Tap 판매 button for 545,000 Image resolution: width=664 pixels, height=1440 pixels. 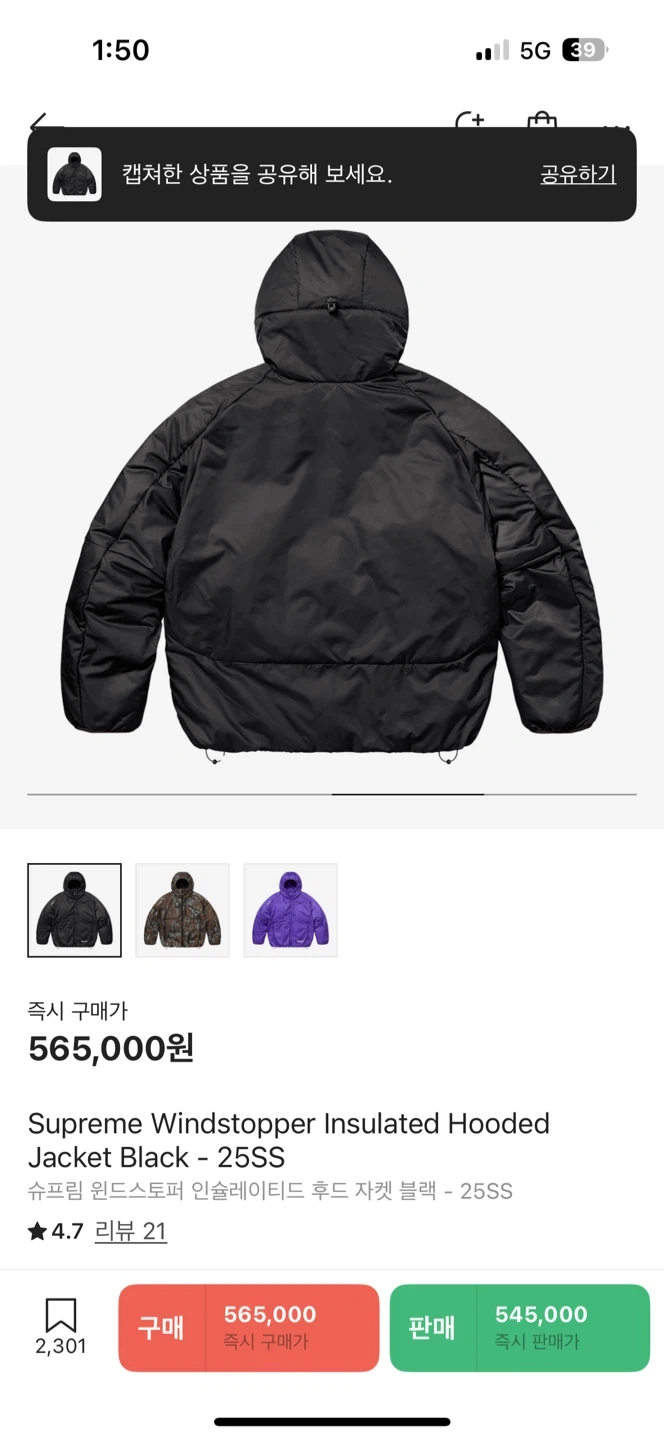click(520, 1327)
